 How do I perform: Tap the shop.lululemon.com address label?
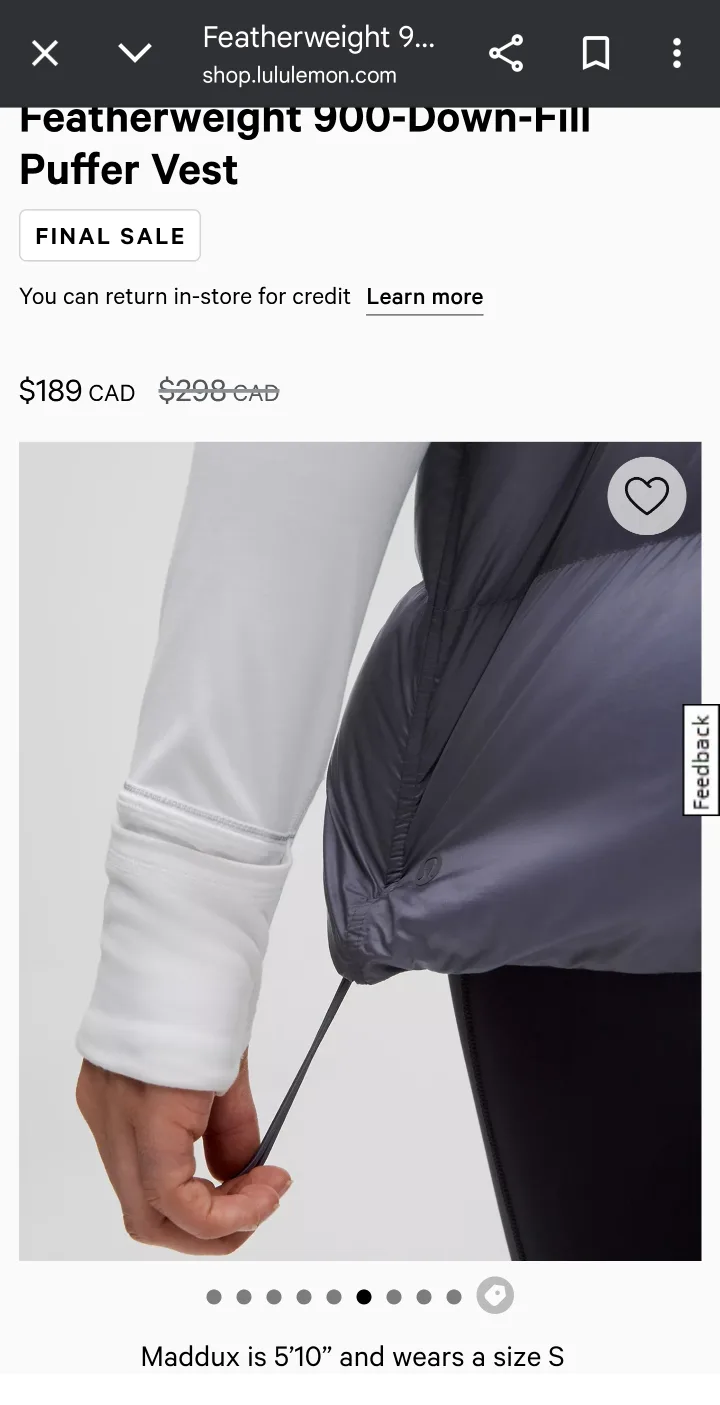[x=300, y=74]
